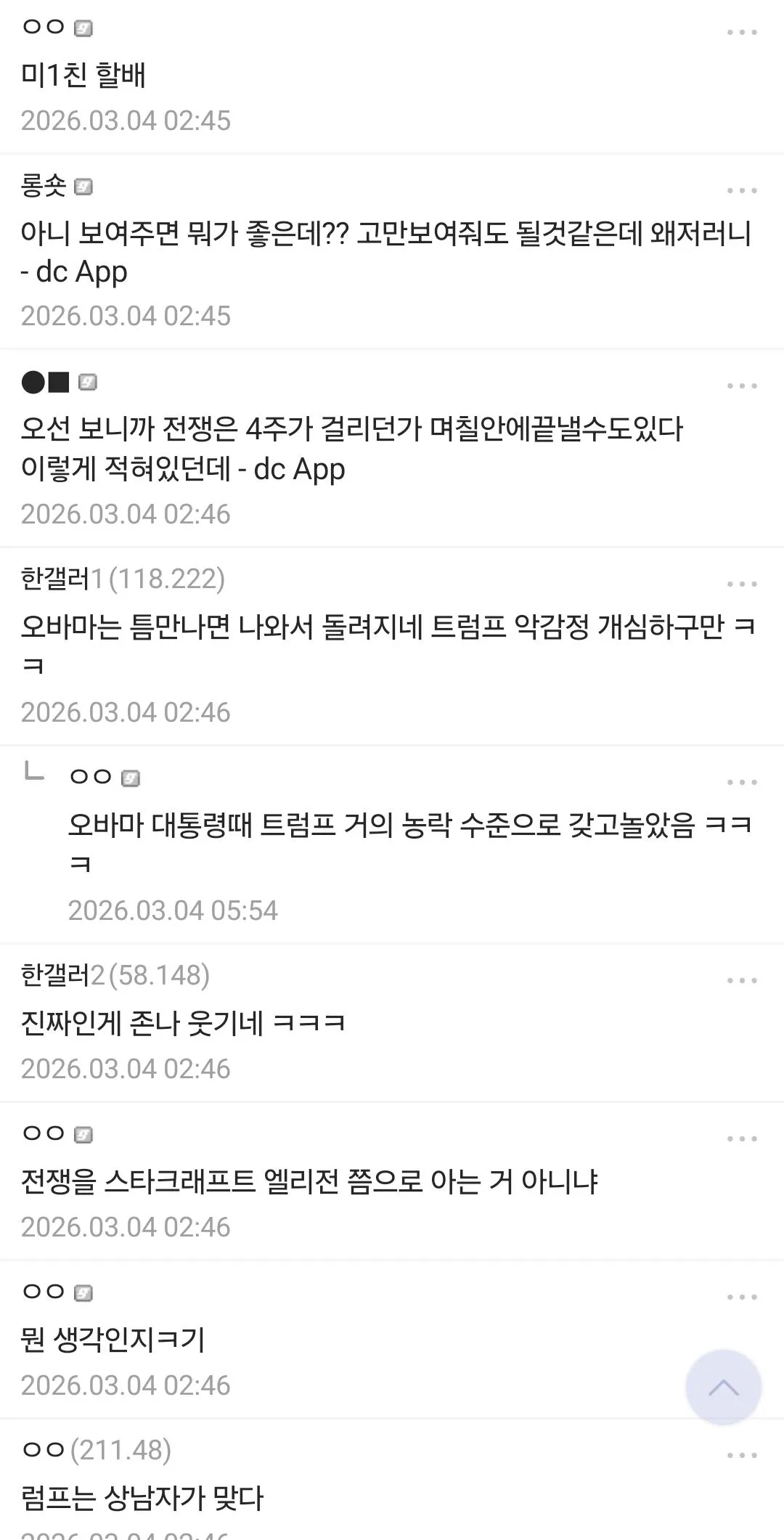Open more options on 한갤러1's comment
This screenshot has width=784, height=1540.
point(742,584)
